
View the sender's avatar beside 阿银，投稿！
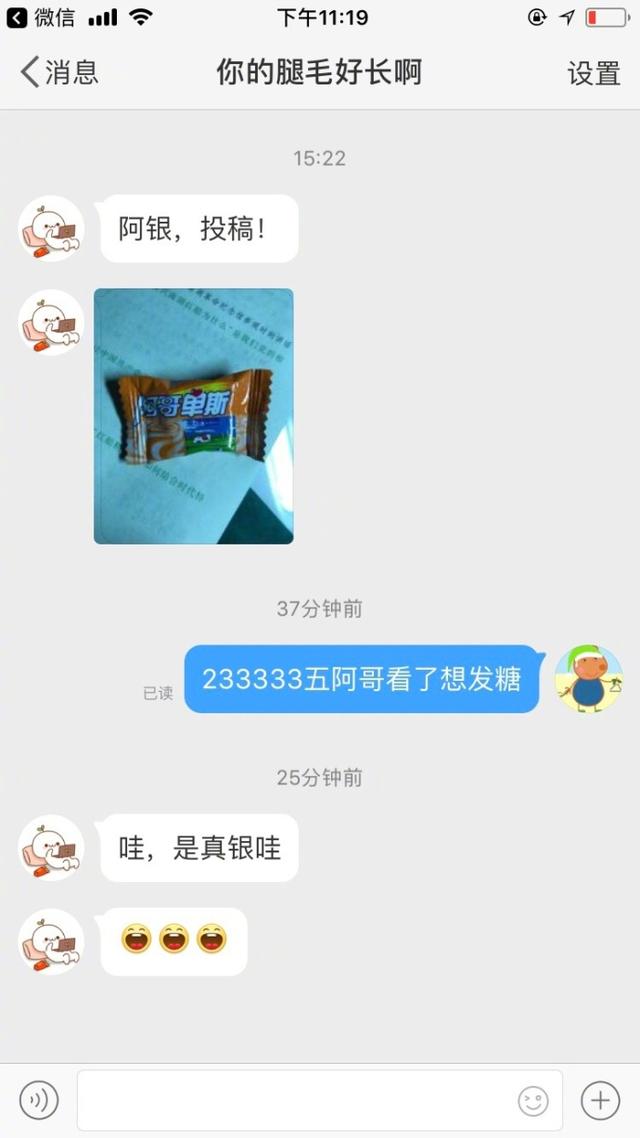[51, 229]
